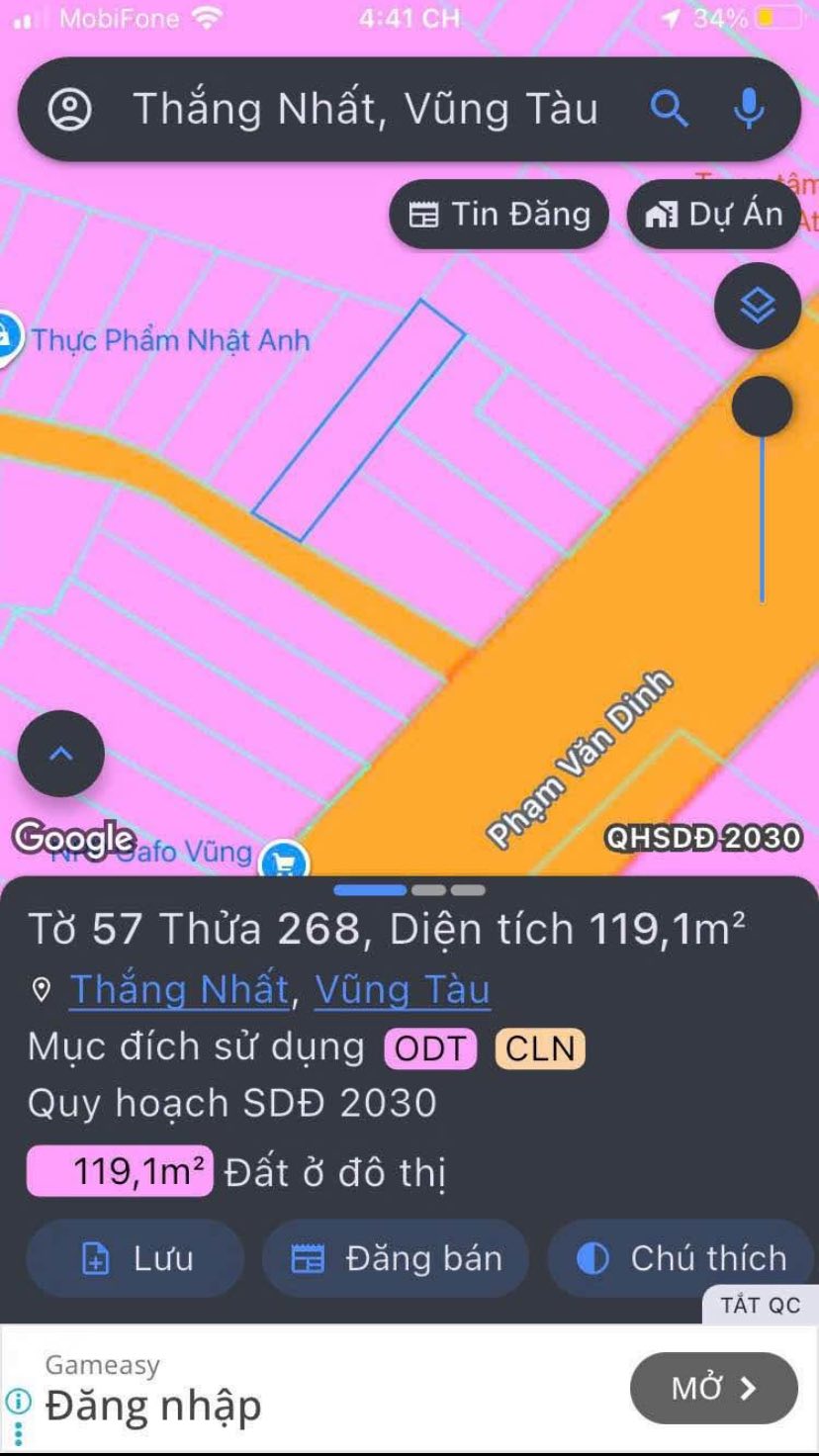
Task: Open the Dự Án projects chip
Action: coord(714,215)
